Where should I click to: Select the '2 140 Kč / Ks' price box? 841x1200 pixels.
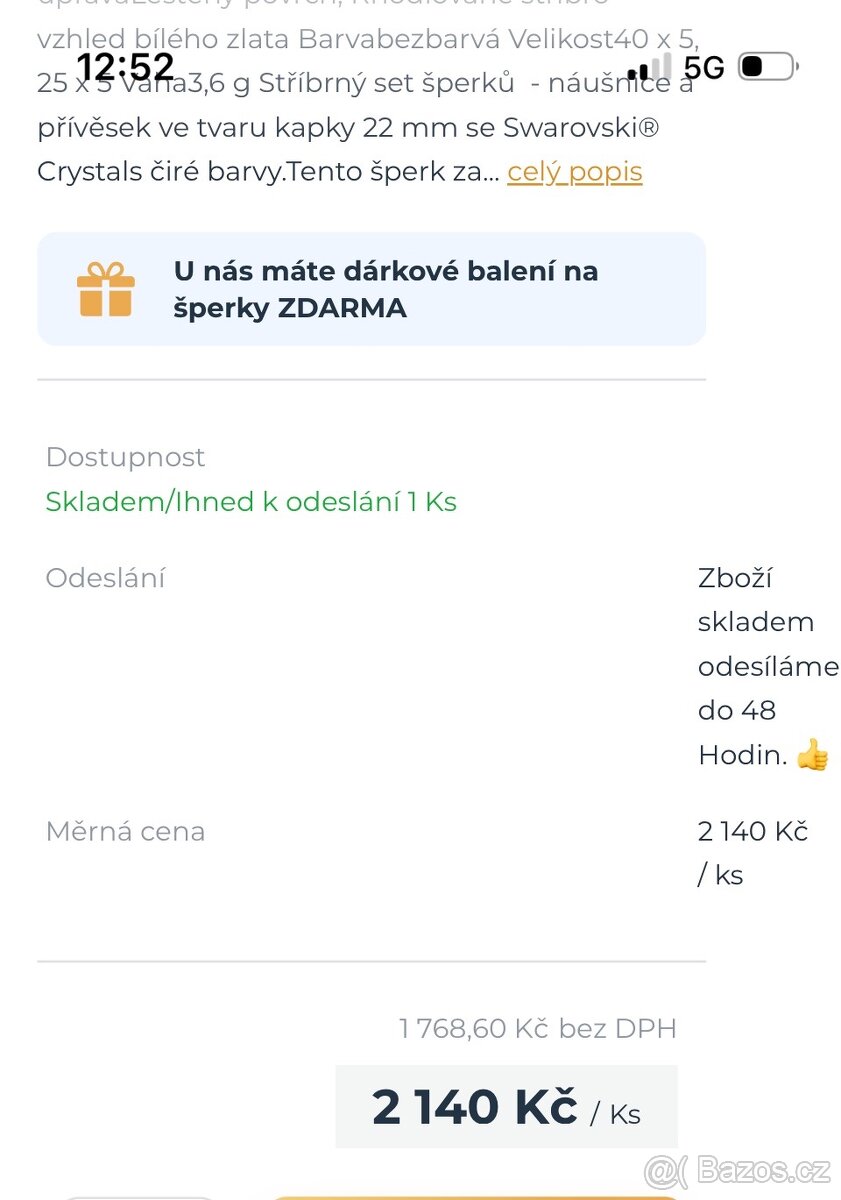pyautogui.click(x=505, y=1106)
